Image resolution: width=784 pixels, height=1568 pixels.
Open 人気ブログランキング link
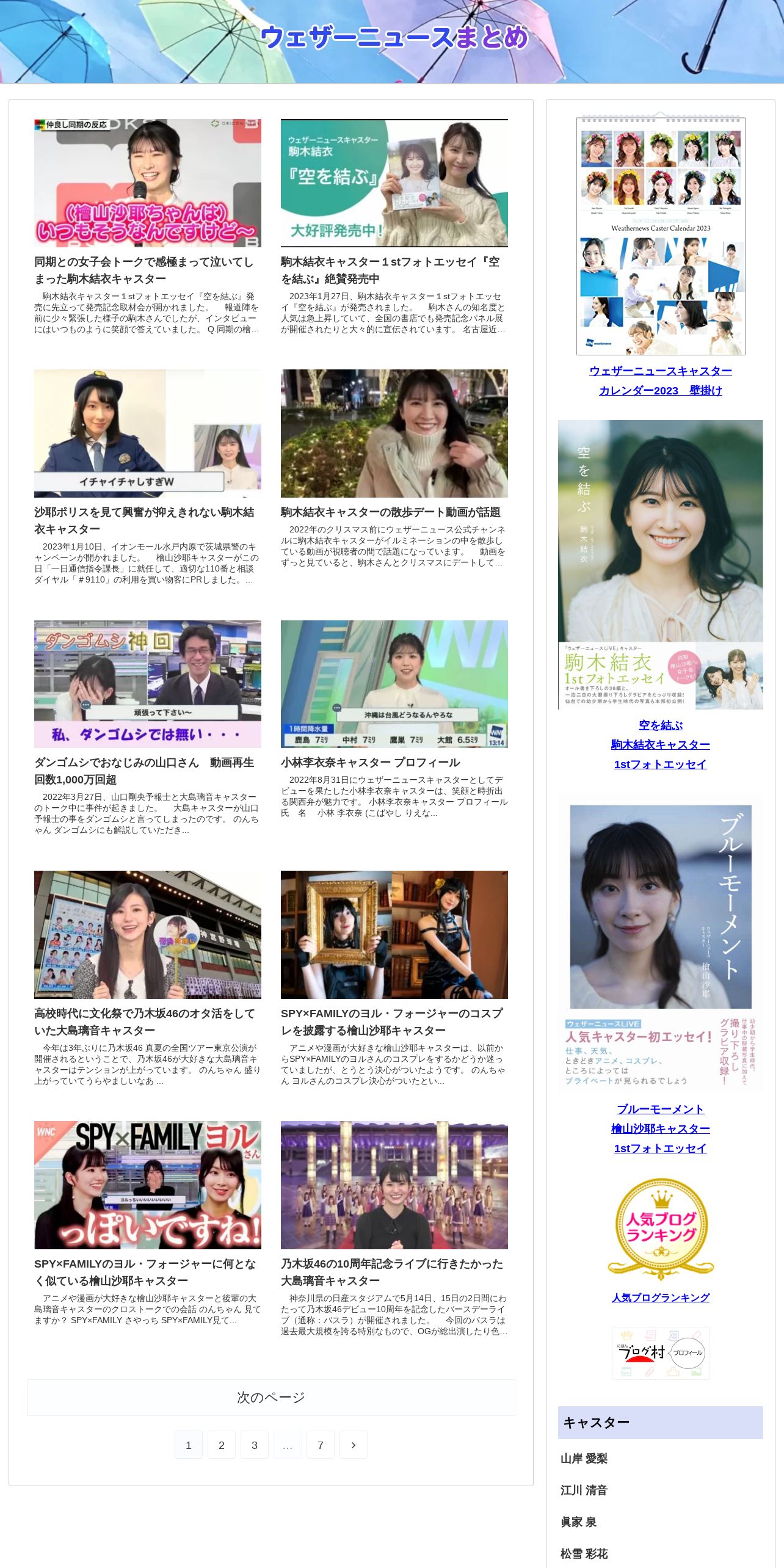pos(660,1297)
